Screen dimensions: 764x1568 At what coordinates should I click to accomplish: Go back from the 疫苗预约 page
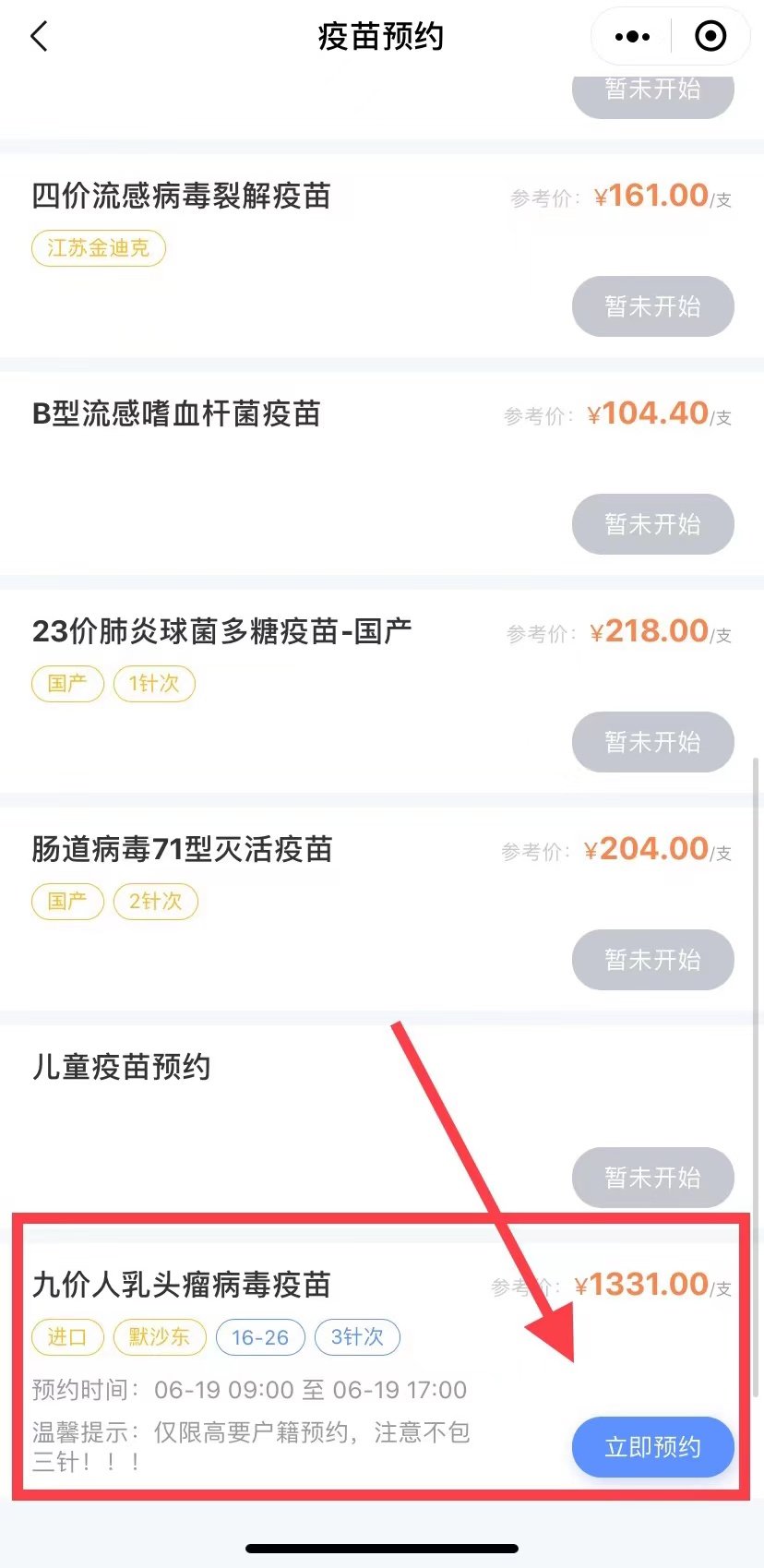coord(39,37)
